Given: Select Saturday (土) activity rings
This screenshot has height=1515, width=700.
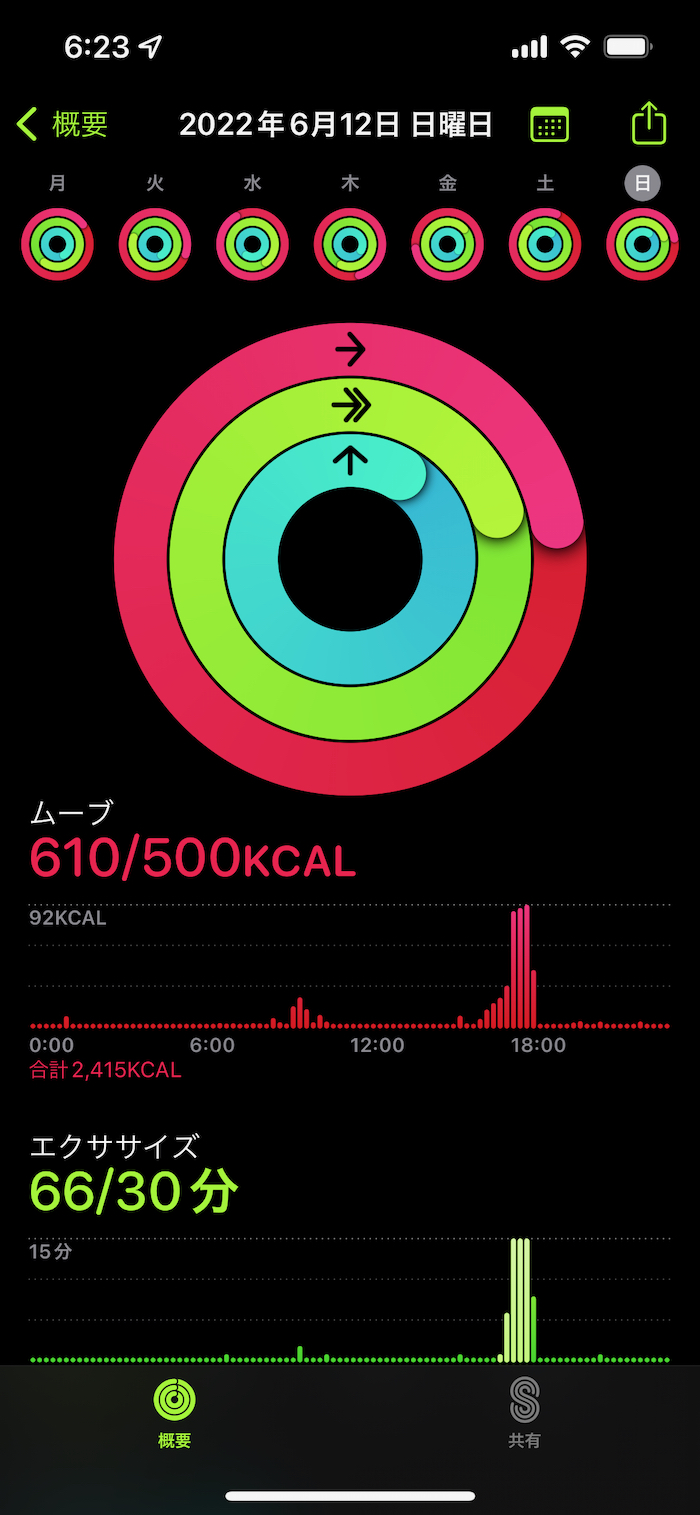Looking at the screenshot, I should [x=545, y=244].
